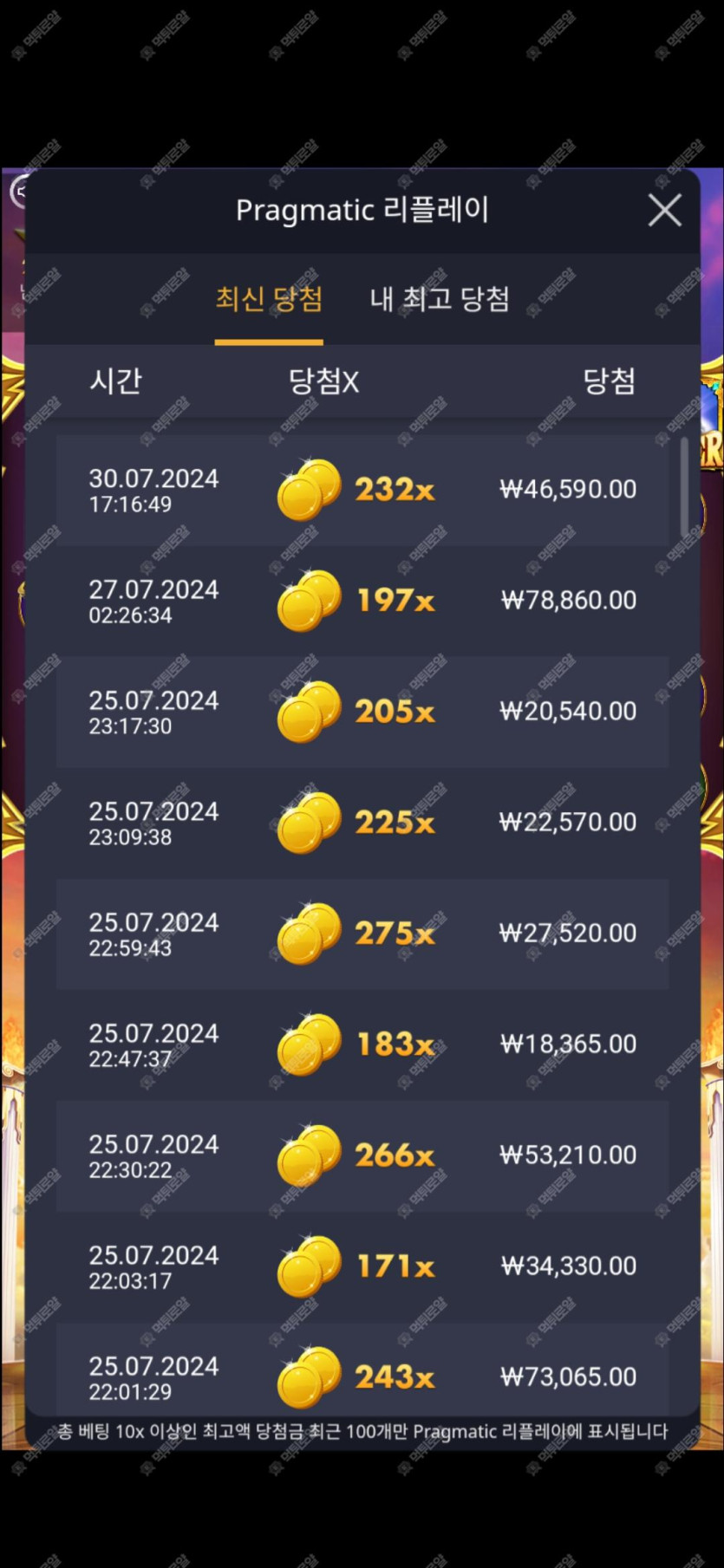Screen dimensions: 724x1568
Task: View the 225x replay from 23:09:38
Action: coord(362,823)
